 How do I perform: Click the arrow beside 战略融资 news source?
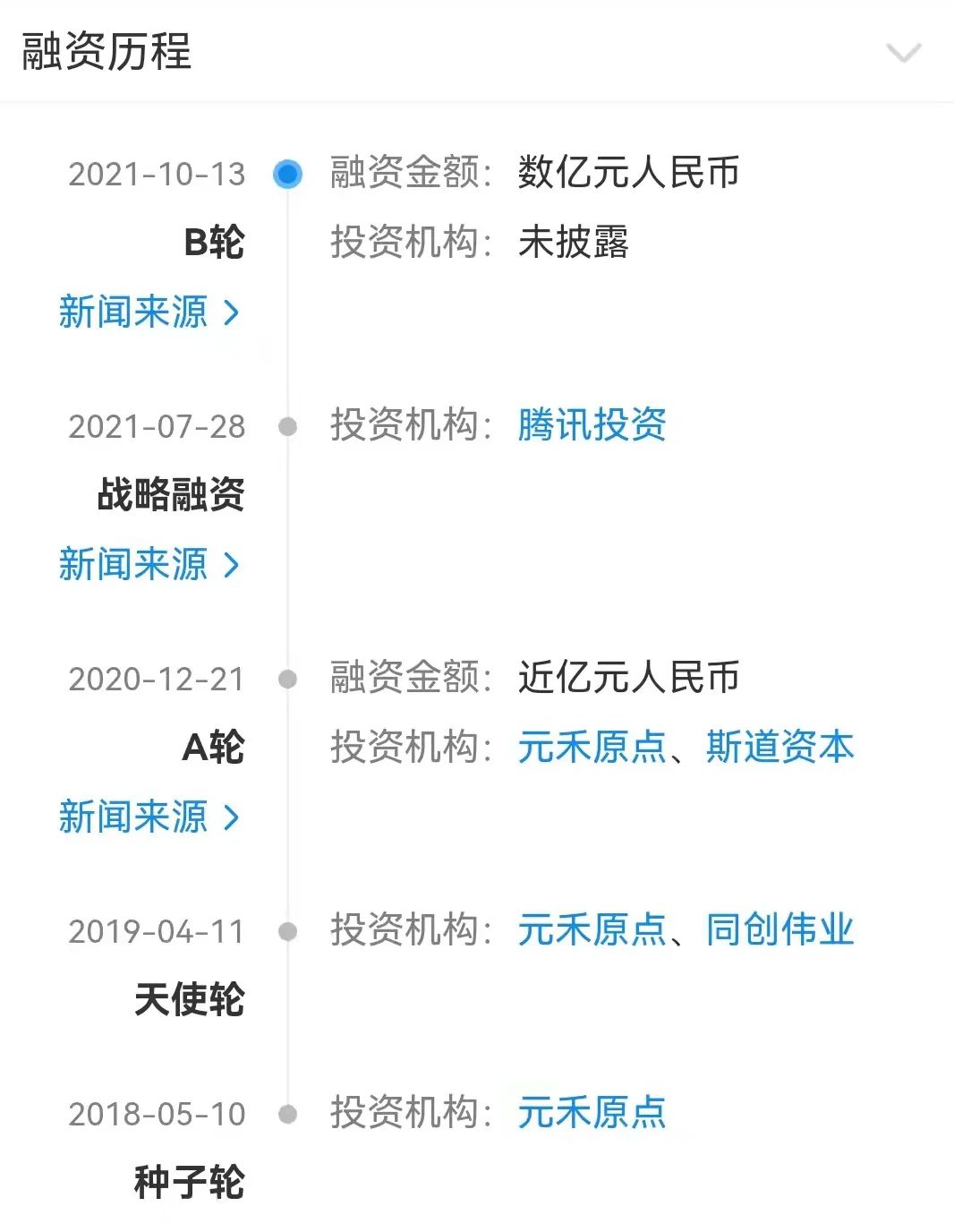(x=232, y=565)
